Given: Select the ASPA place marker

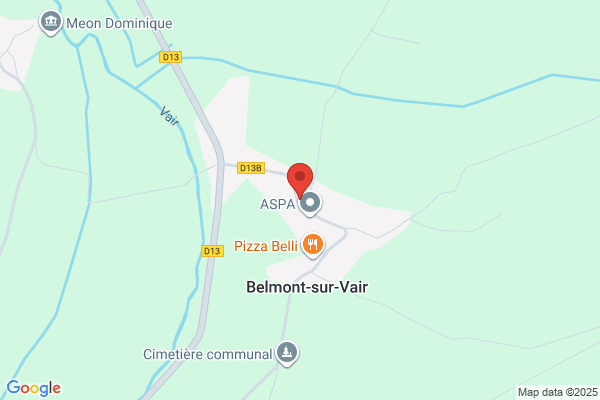Looking at the screenshot, I should tap(310, 204).
